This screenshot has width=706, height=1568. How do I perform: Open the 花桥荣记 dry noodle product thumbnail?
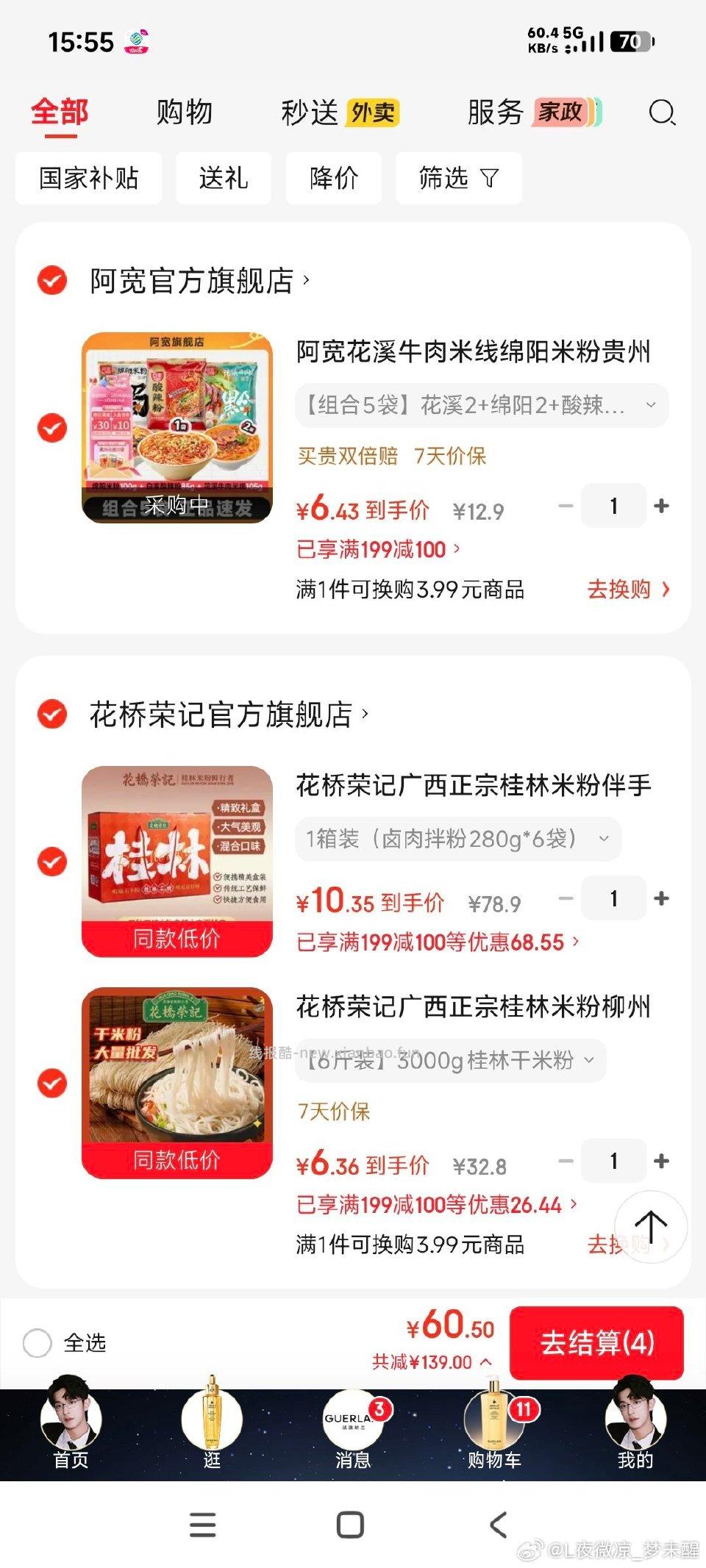[x=176, y=1084]
